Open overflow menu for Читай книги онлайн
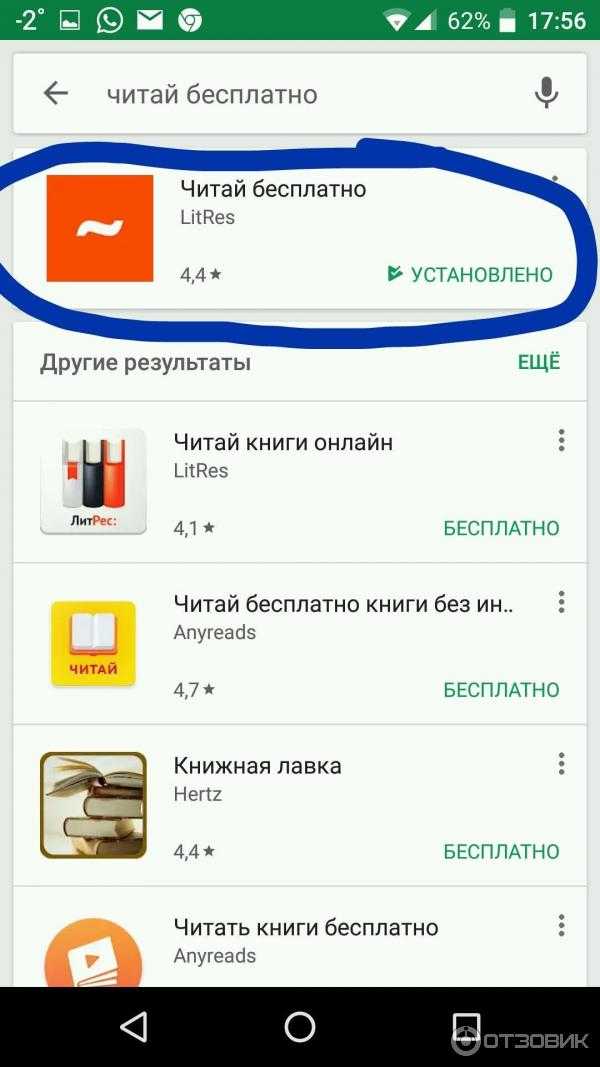600x1067 pixels. pyautogui.click(x=561, y=440)
